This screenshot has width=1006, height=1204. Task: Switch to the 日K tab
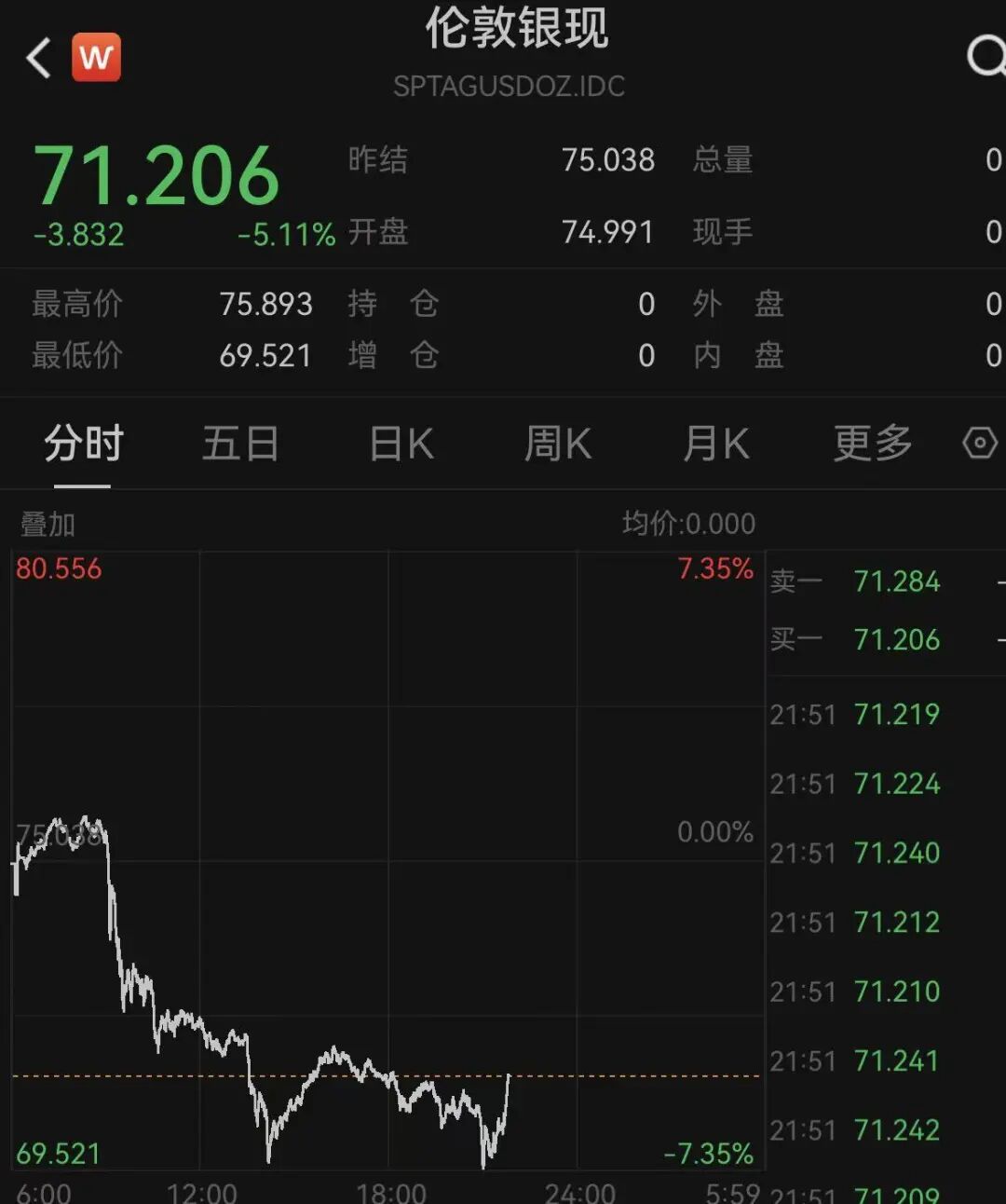coord(401,444)
